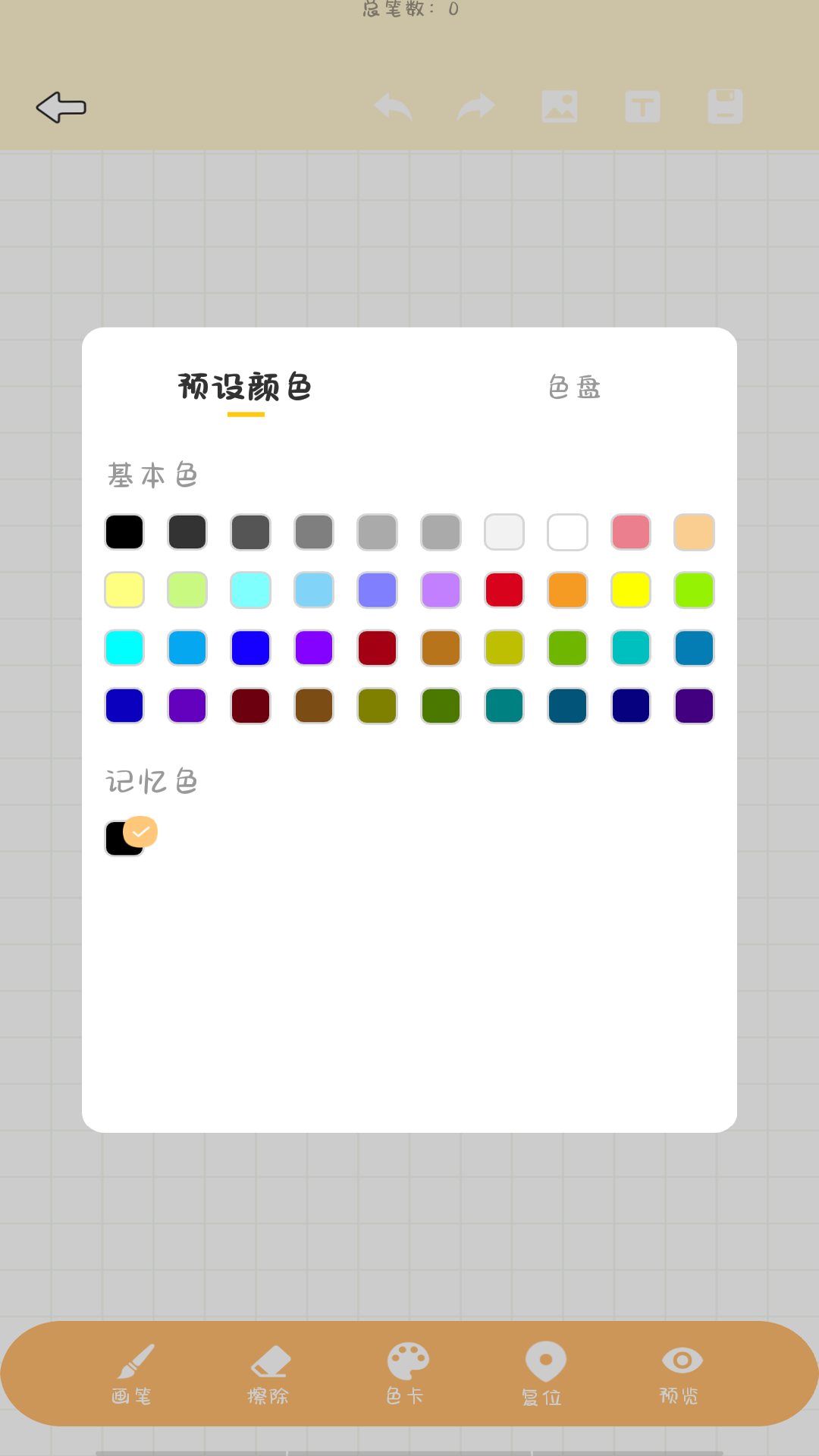819x1456 pixels.
Task: Pick the pure blue swatch
Action: click(251, 648)
